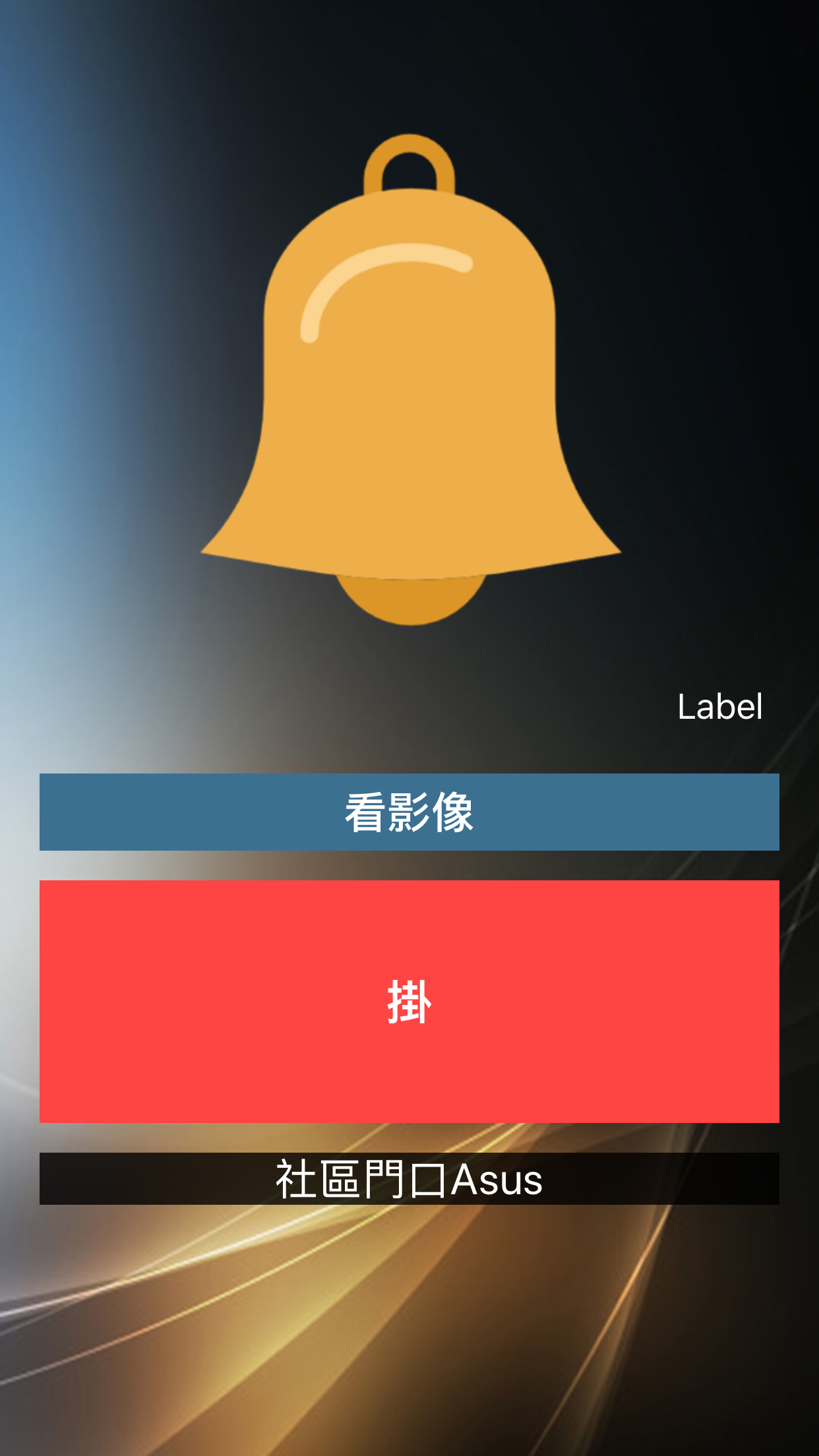The width and height of the screenshot is (819, 1456).
Task: Hang up with the red 掛 button
Action: pos(409,1001)
